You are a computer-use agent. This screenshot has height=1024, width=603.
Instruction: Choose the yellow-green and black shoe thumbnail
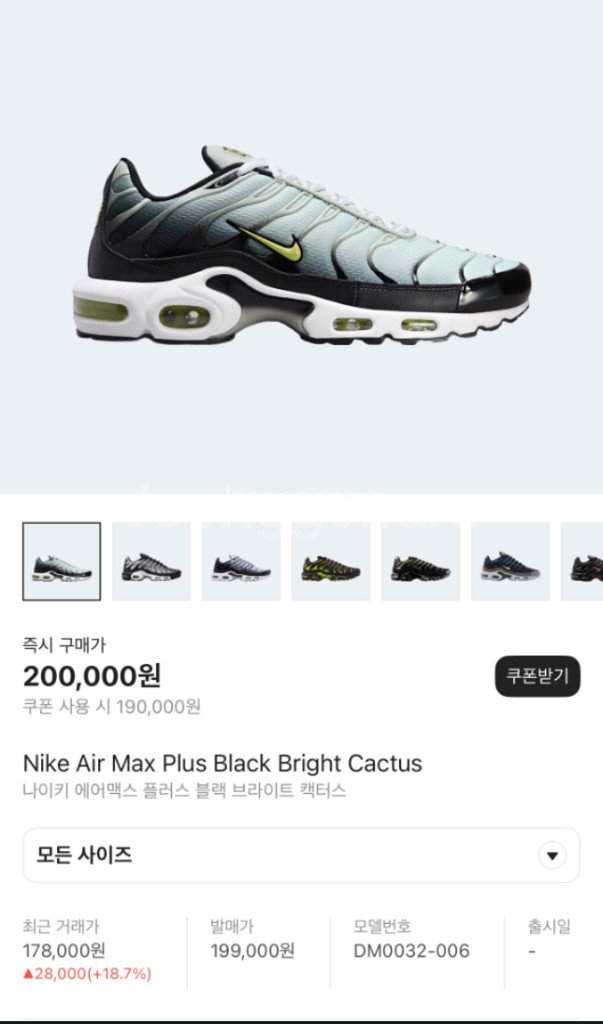click(331, 562)
